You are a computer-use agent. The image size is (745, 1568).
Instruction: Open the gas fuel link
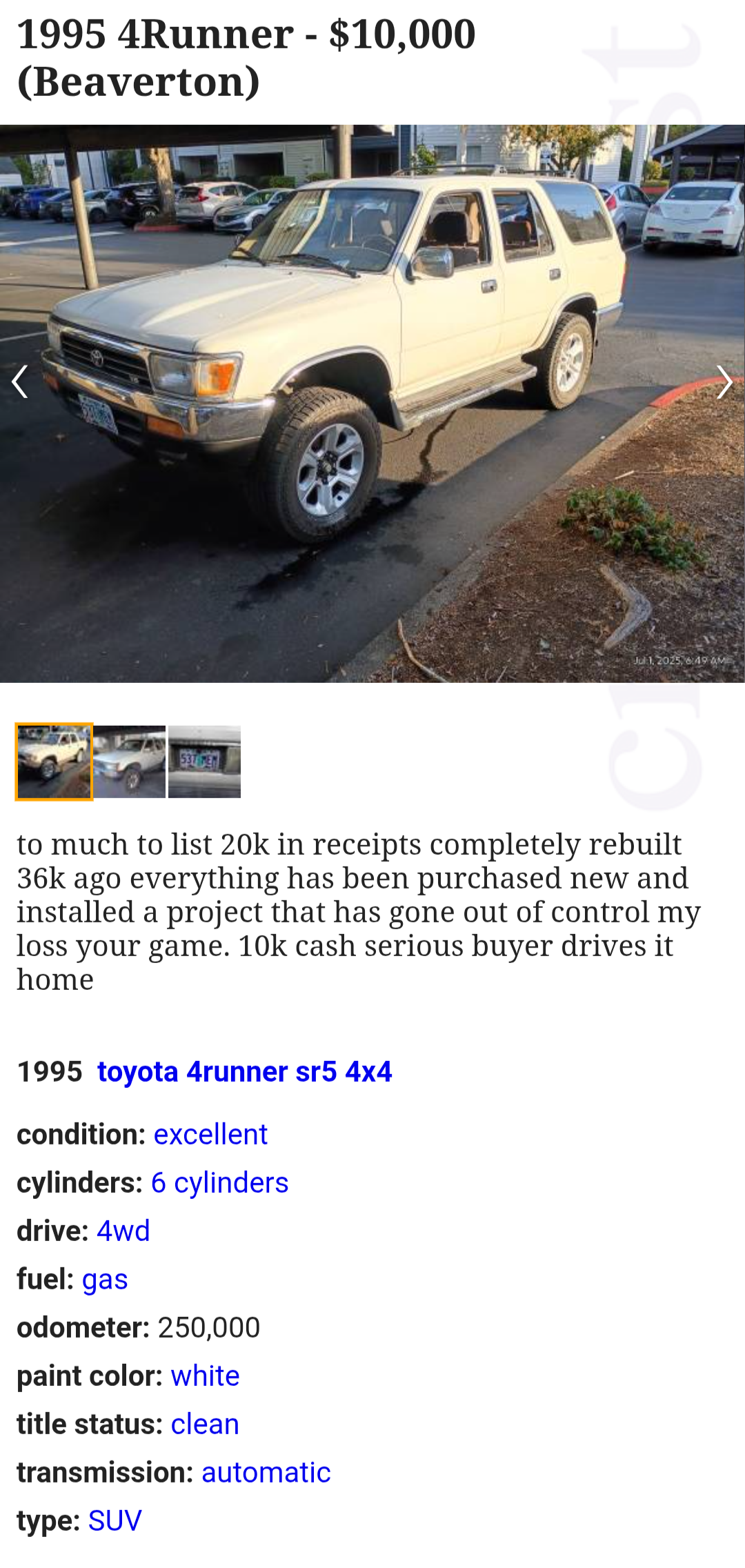click(105, 1280)
